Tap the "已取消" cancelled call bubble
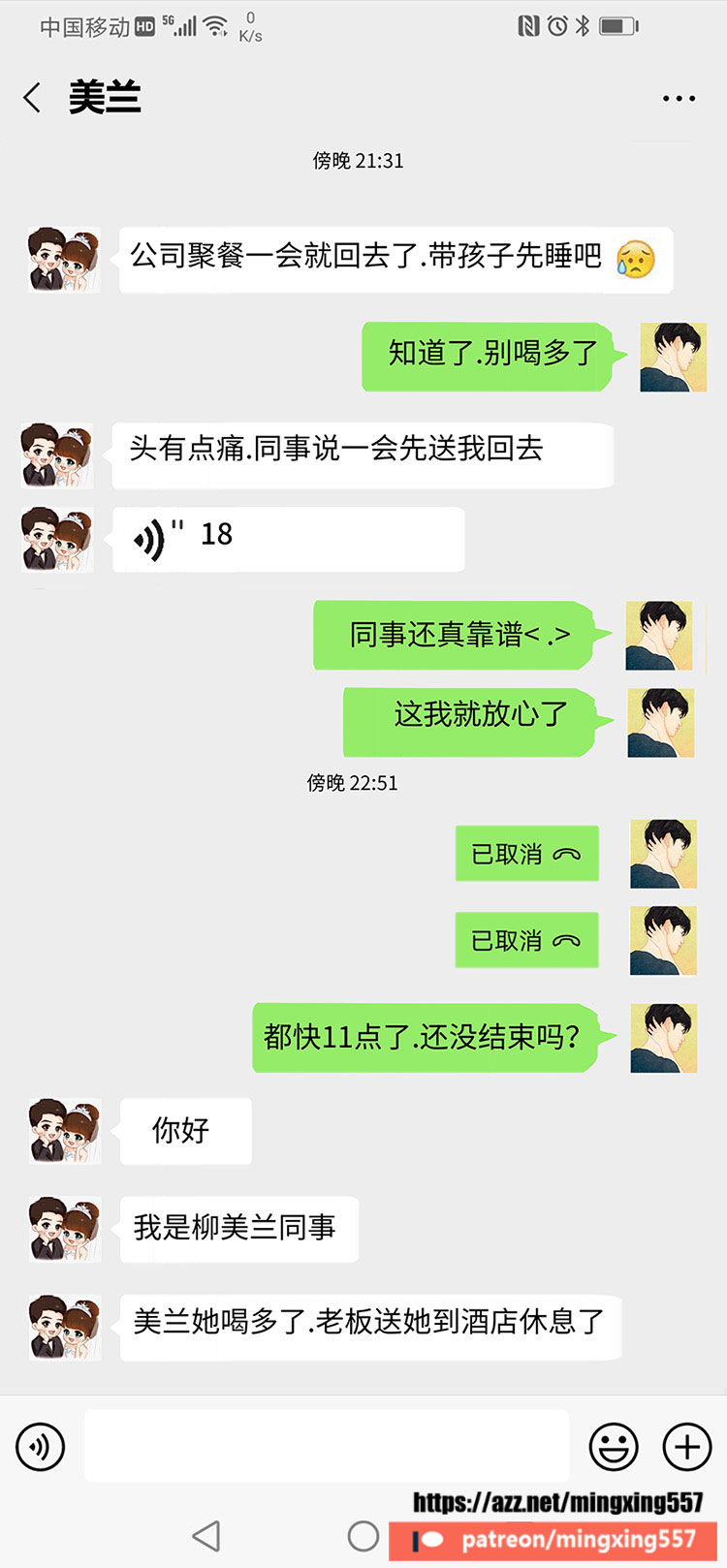 click(x=526, y=854)
